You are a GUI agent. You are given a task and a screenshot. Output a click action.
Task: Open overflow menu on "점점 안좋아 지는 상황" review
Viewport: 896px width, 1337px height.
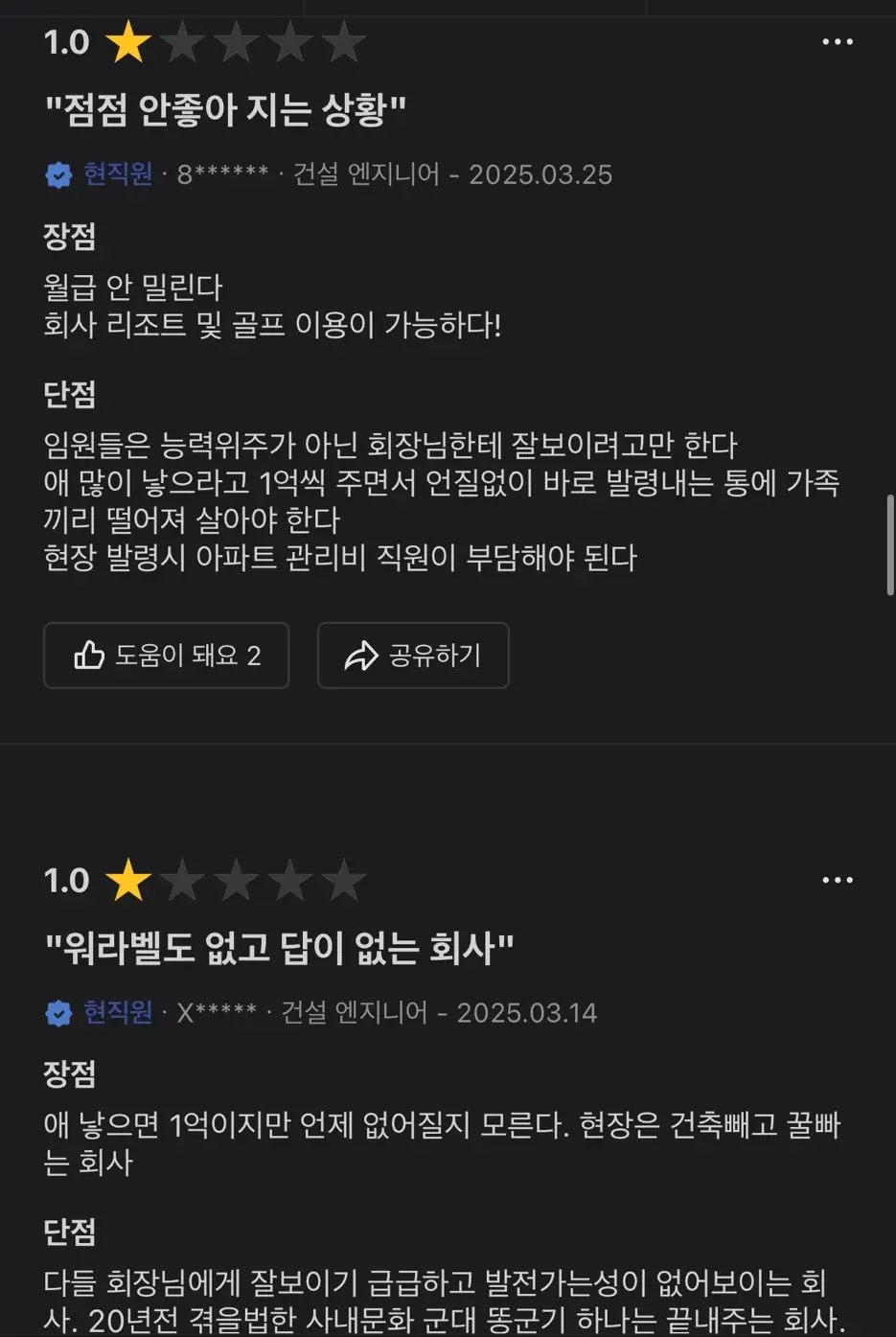[x=837, y=42]
